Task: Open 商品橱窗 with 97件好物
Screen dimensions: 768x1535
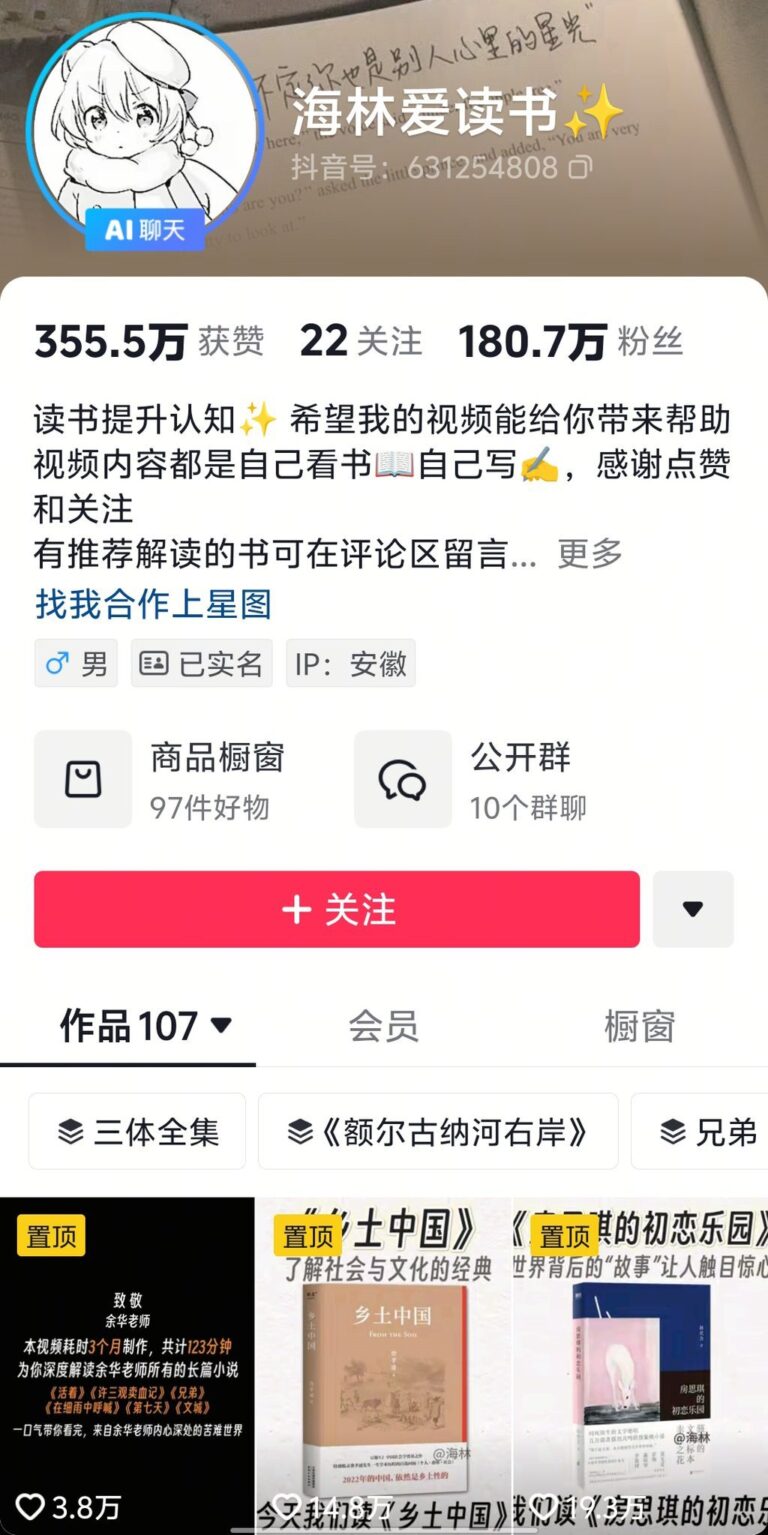Action: tap(160, 779)
